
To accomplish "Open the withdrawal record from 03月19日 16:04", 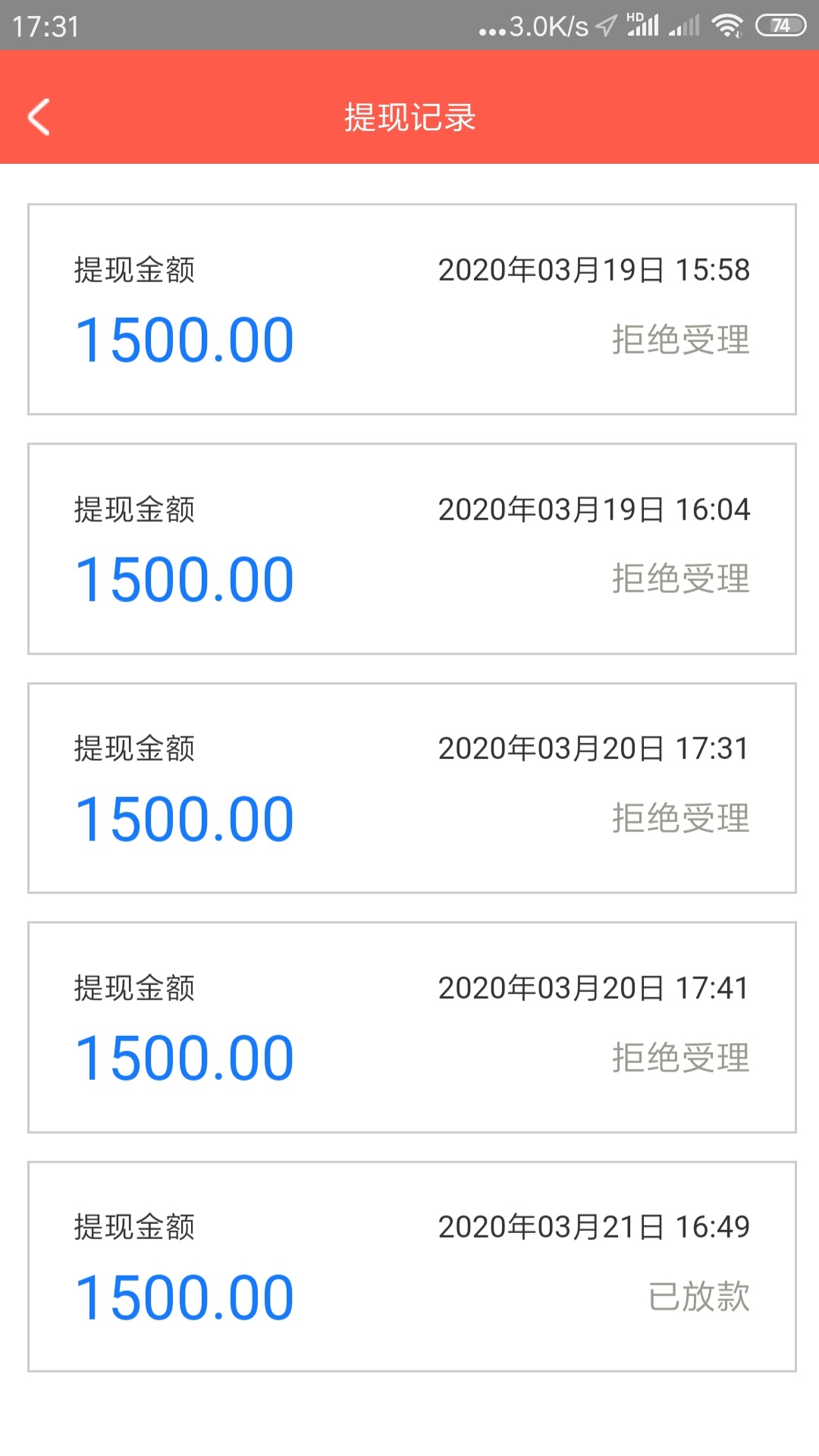I will tap(412, 549).
